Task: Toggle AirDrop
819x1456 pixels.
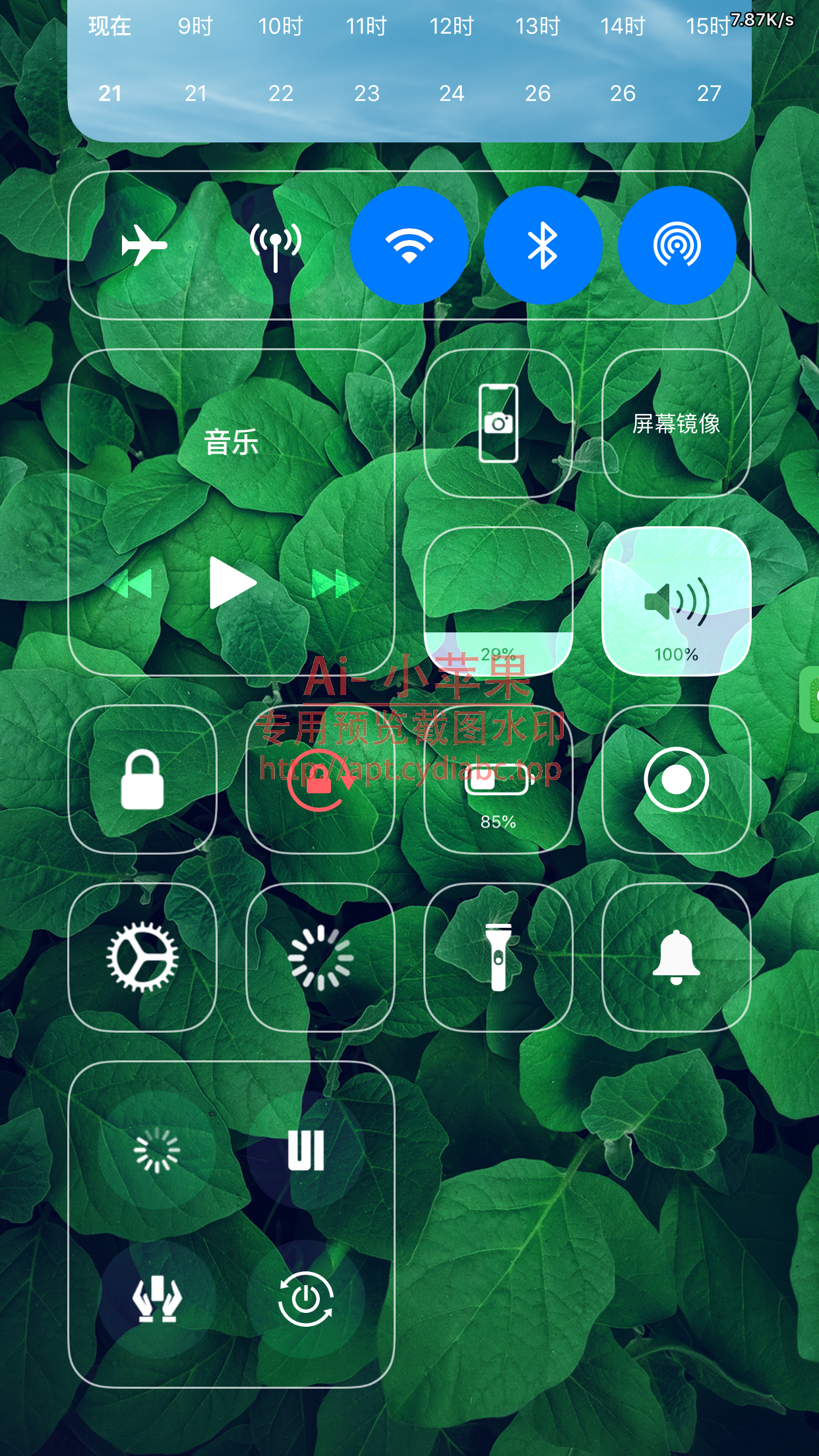Action: point(677,245)
